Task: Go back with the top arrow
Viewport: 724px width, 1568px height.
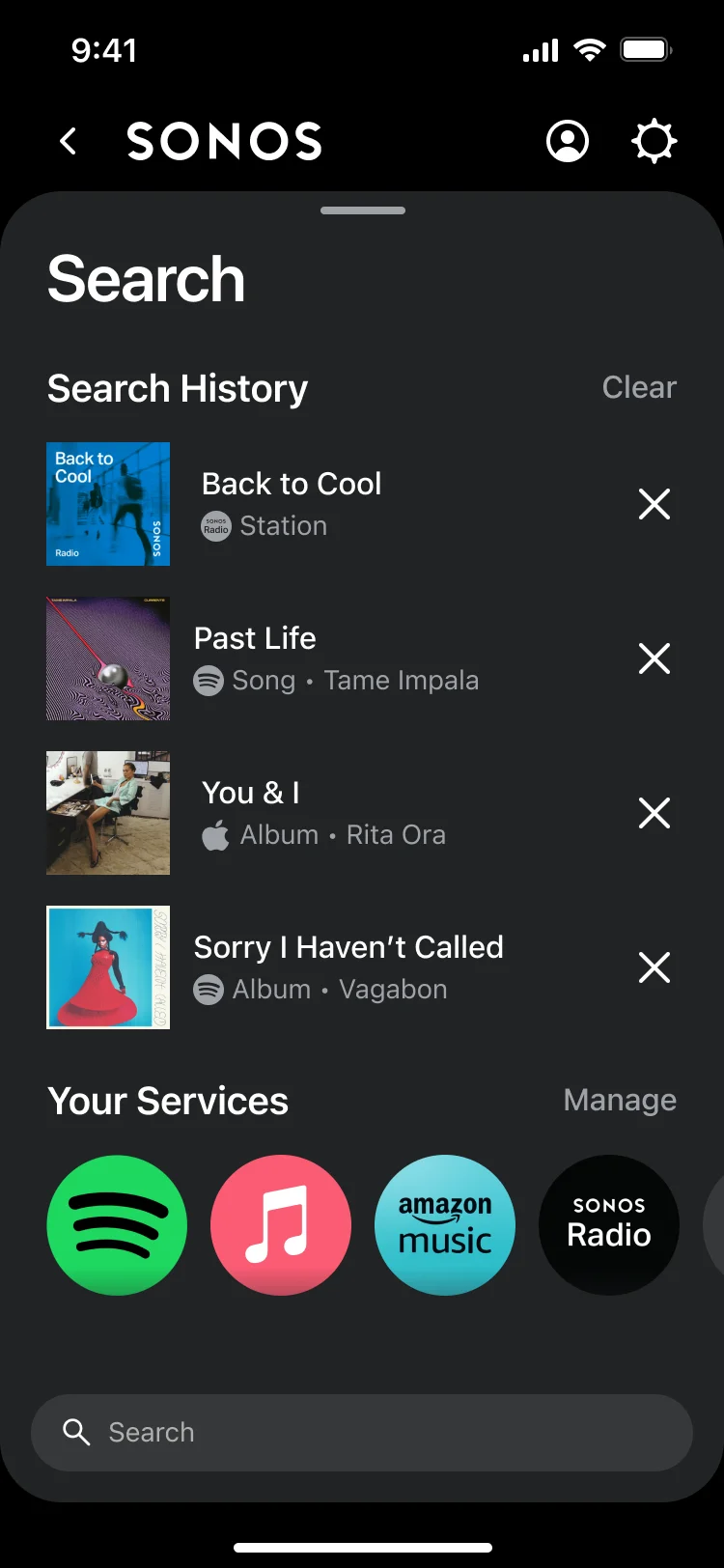Action: click(x=68, y=142)
